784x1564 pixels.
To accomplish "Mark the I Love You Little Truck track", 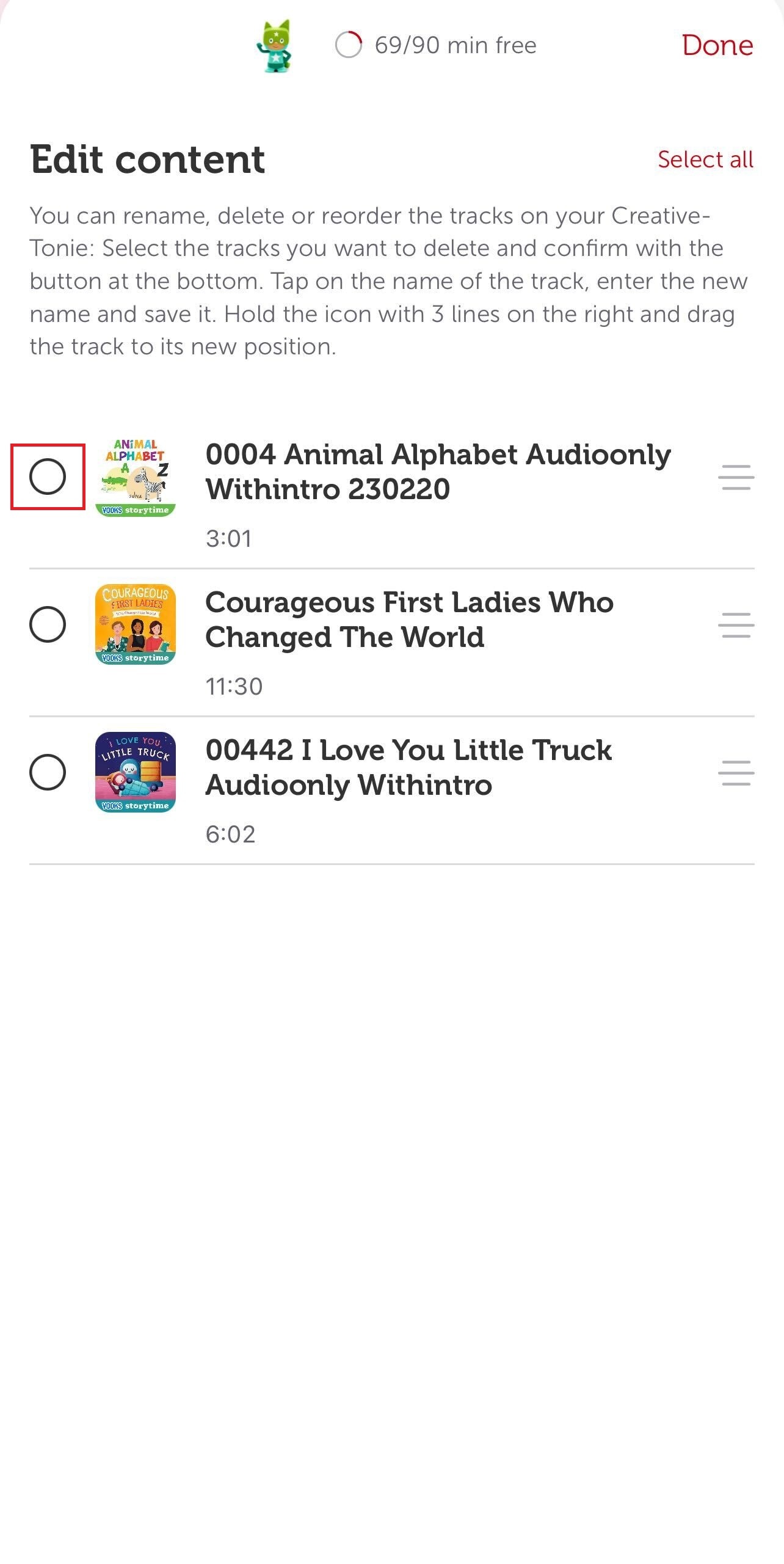I will (x=48, y=772).
